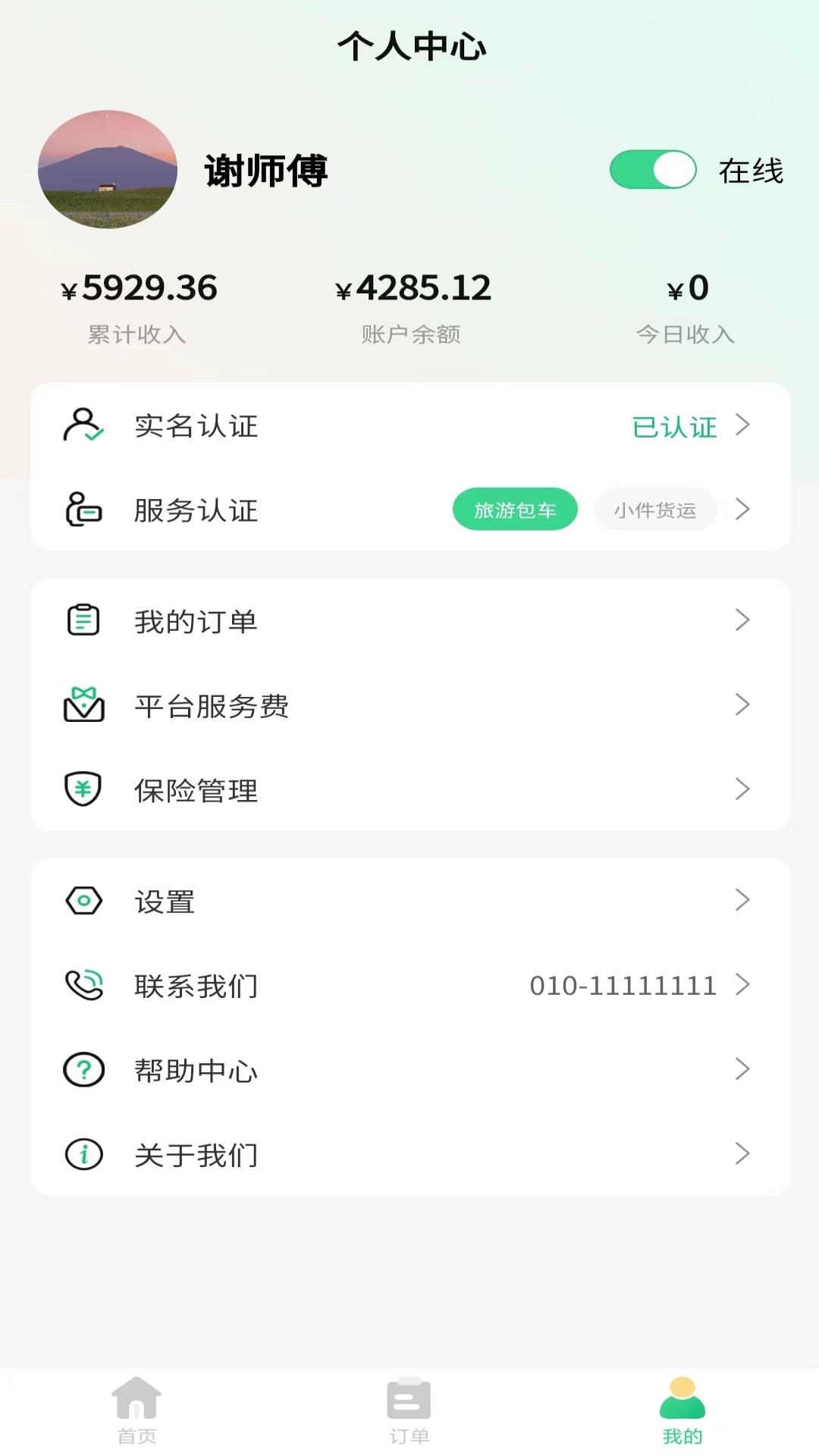Select the 小件货运 service tag
This screenshot has width=819, height=1456.
(x=654, y=509)
